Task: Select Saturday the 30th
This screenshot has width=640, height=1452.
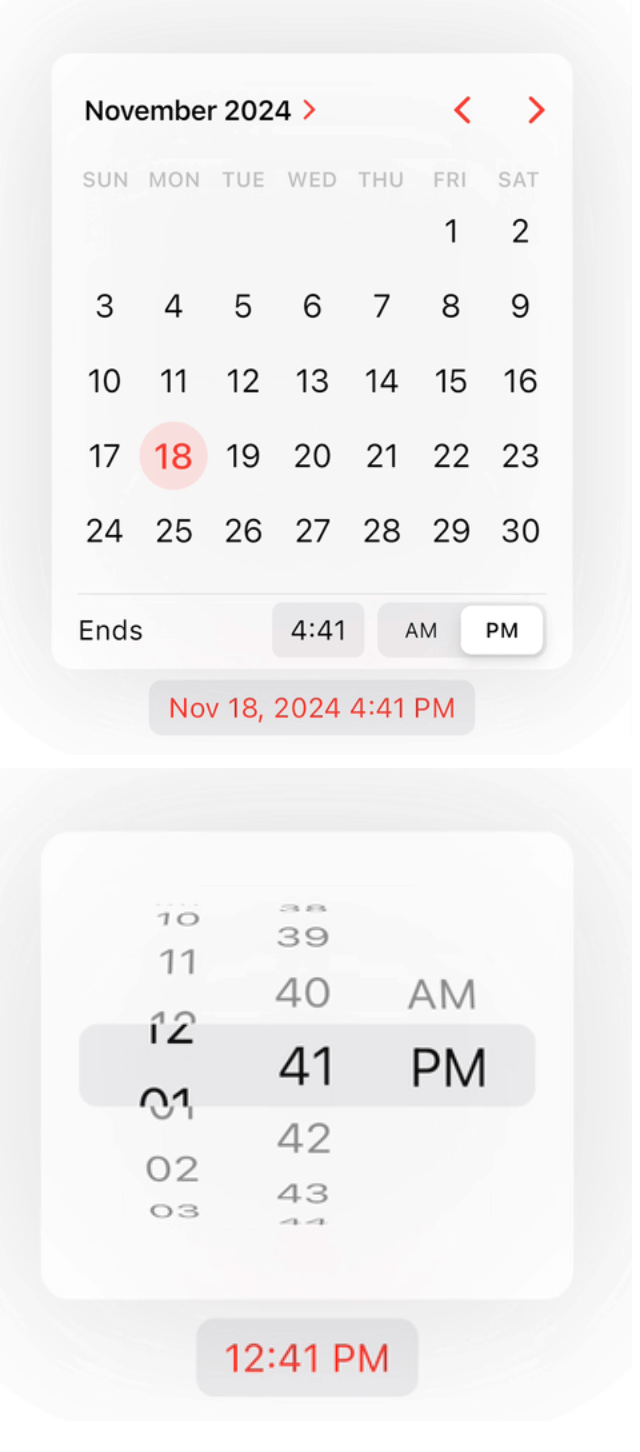Action: coord(520,531)
